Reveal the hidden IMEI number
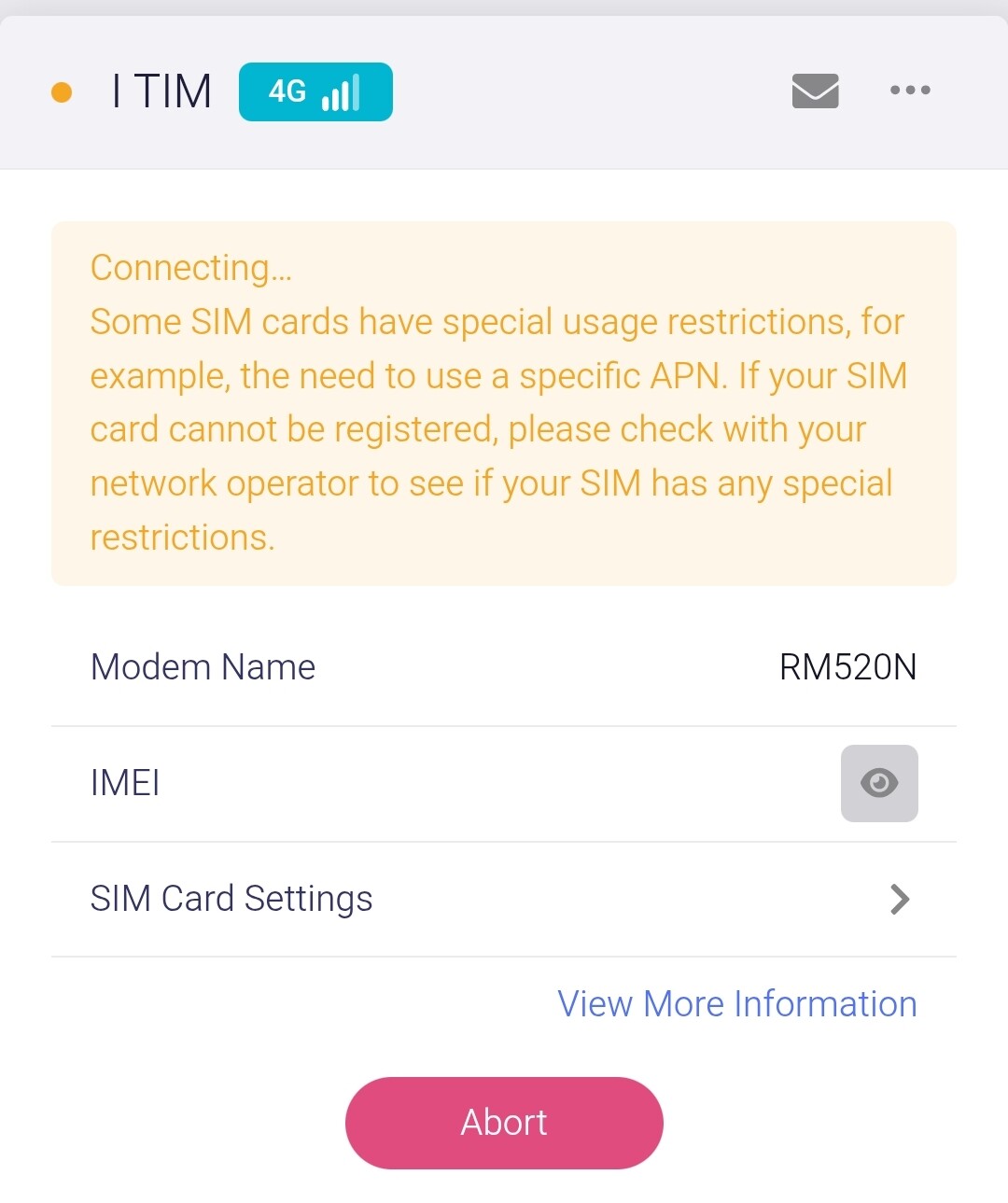The width and height of the screenshot is (1008, 1203). tap(879, 783)
